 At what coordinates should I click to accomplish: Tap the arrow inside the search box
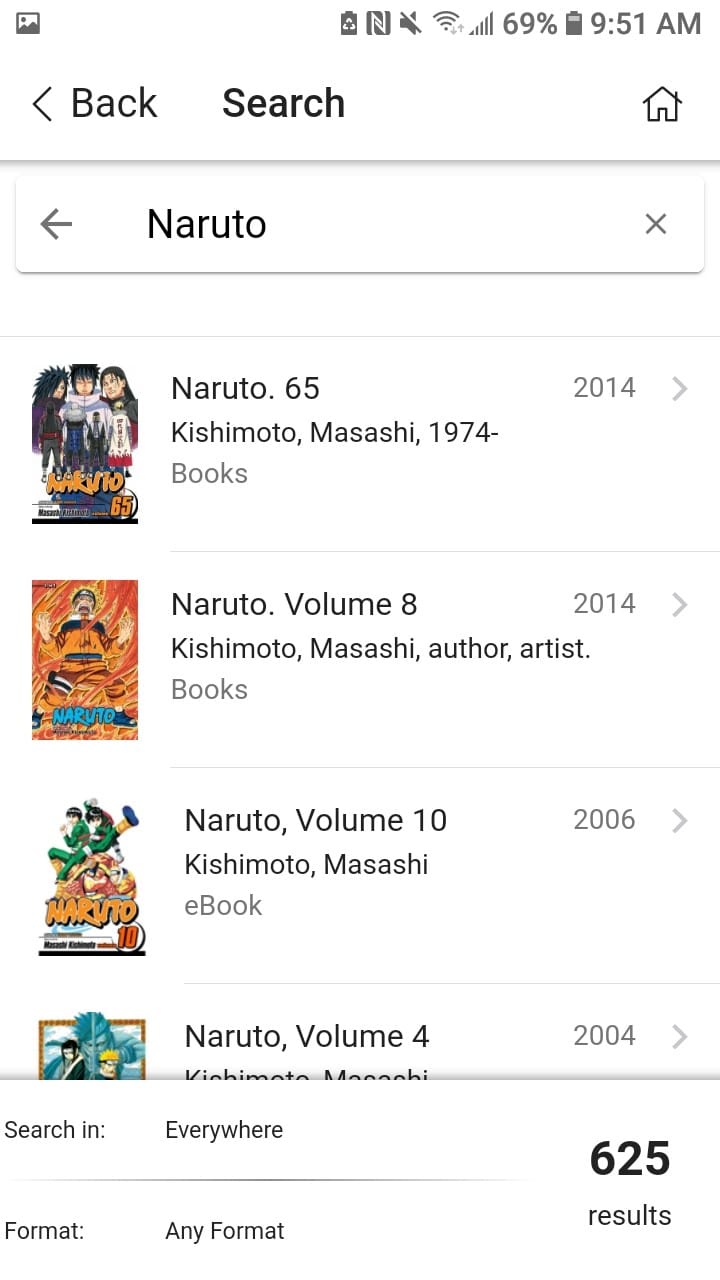click(x=56, y=224)
